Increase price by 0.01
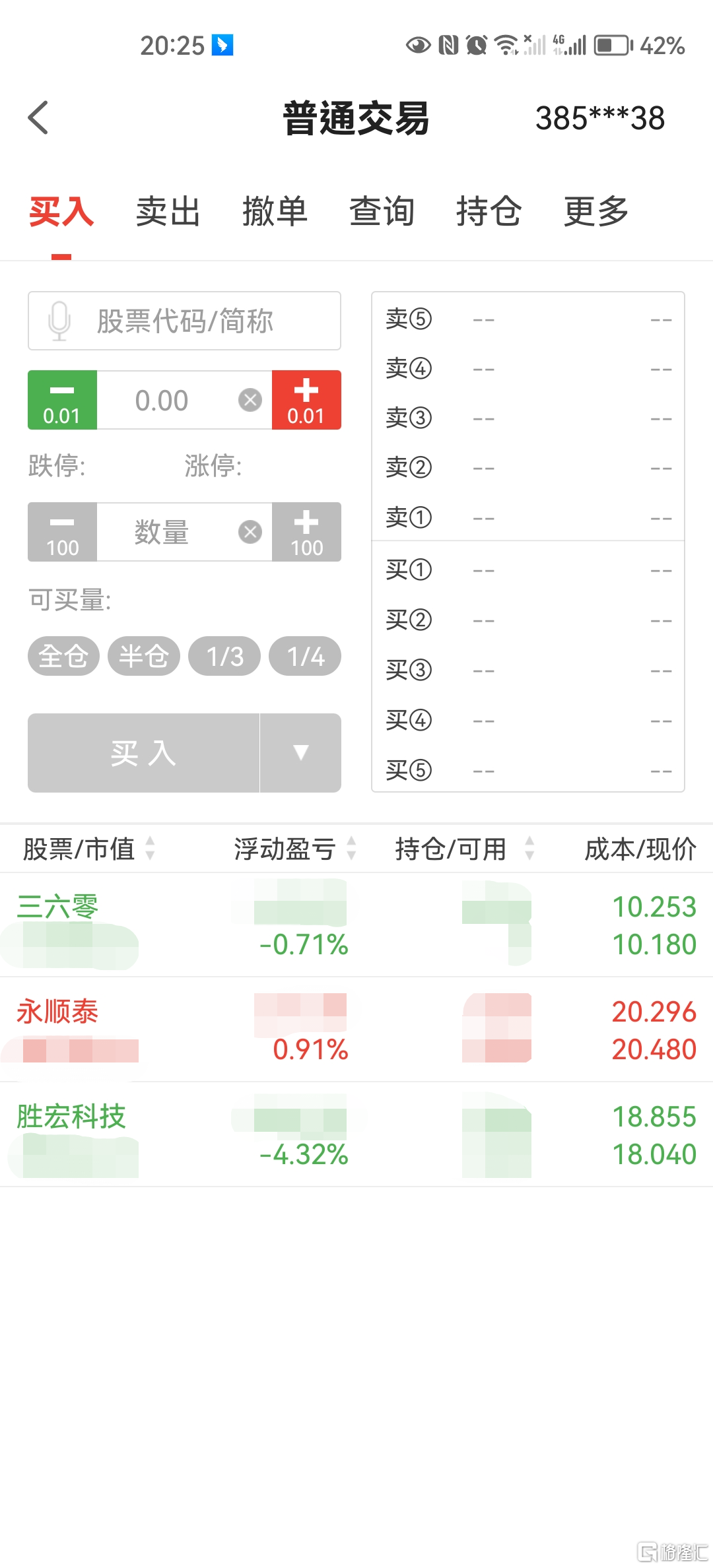713x1568 pixels. (x=306, y=401)
